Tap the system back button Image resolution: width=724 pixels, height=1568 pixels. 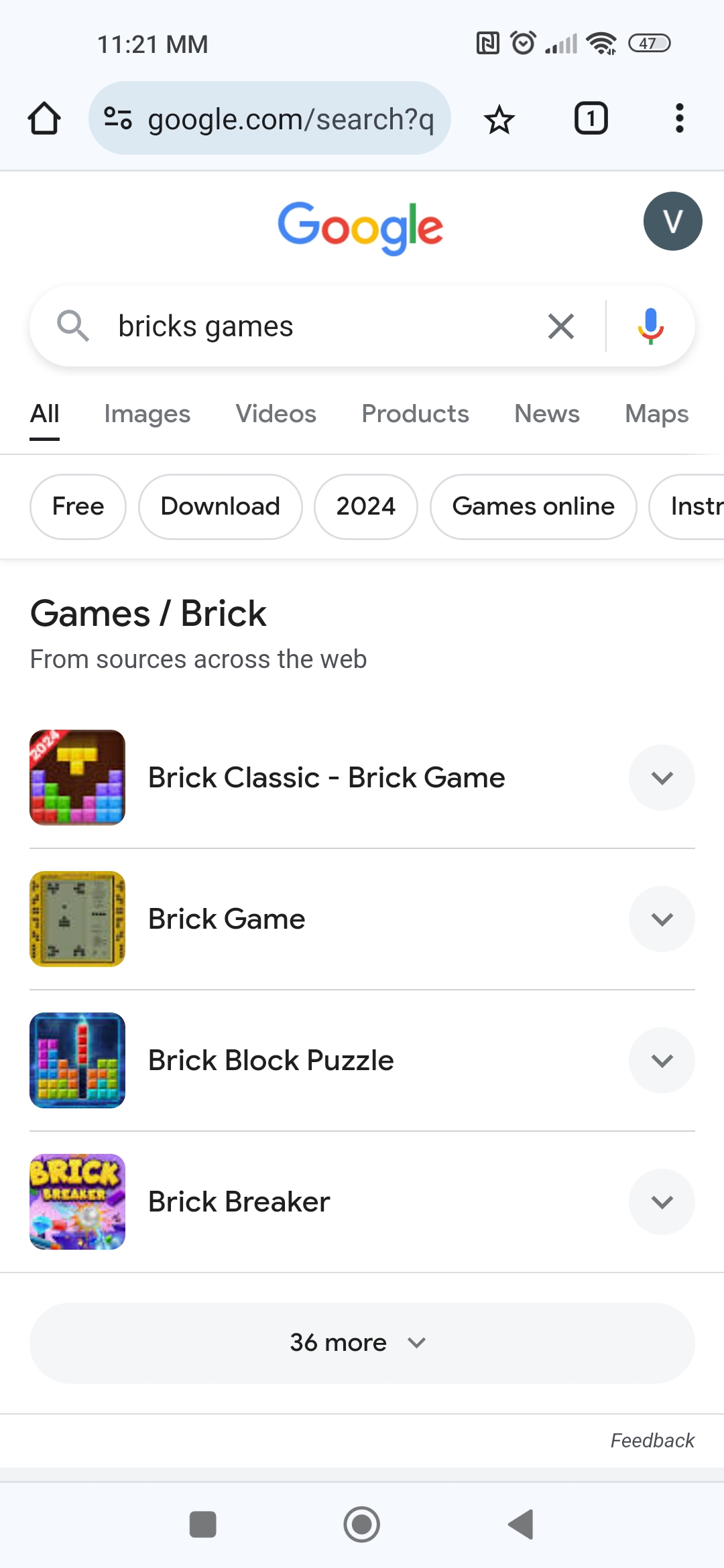coord(521,1524)
